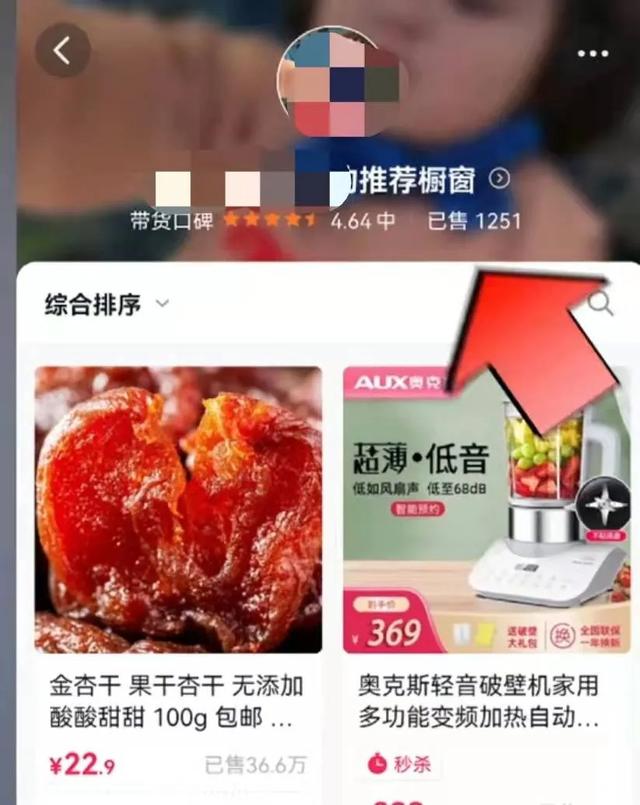
Task: Go back using the arrow icon
Action: pyautogui.click(x=62, y=51)
